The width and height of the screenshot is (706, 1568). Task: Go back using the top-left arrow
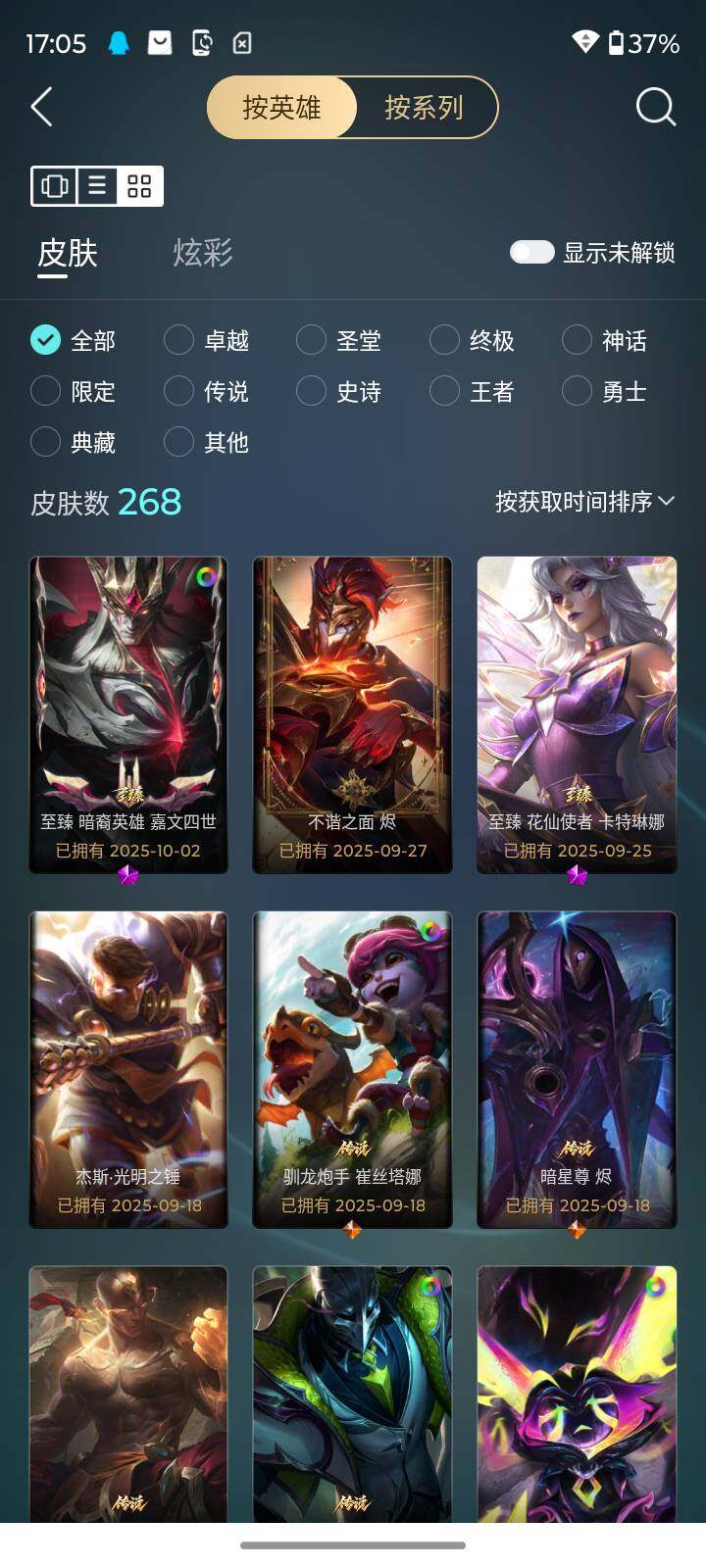pos(41,107)
